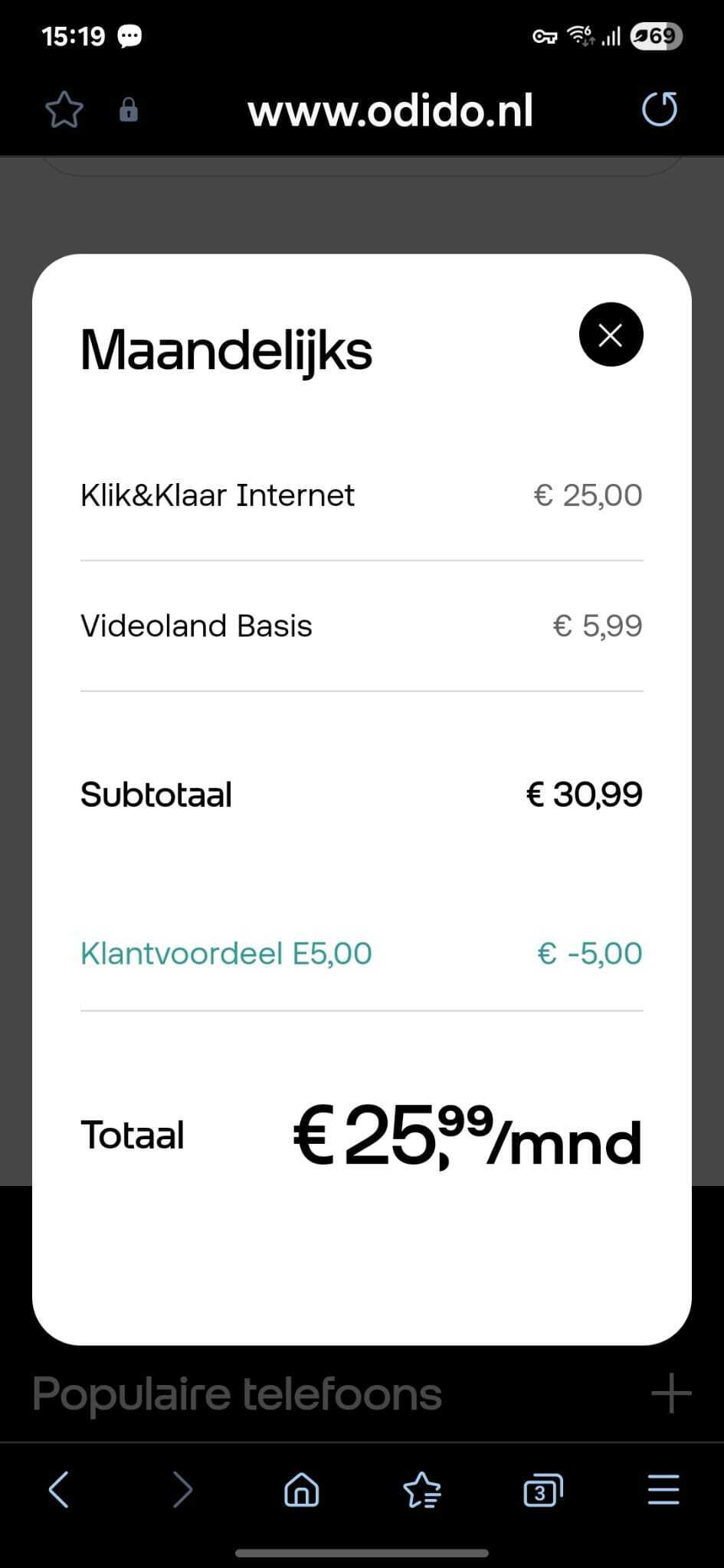Go forward to the next page
724x1568 pixels.
(182, 1490)
